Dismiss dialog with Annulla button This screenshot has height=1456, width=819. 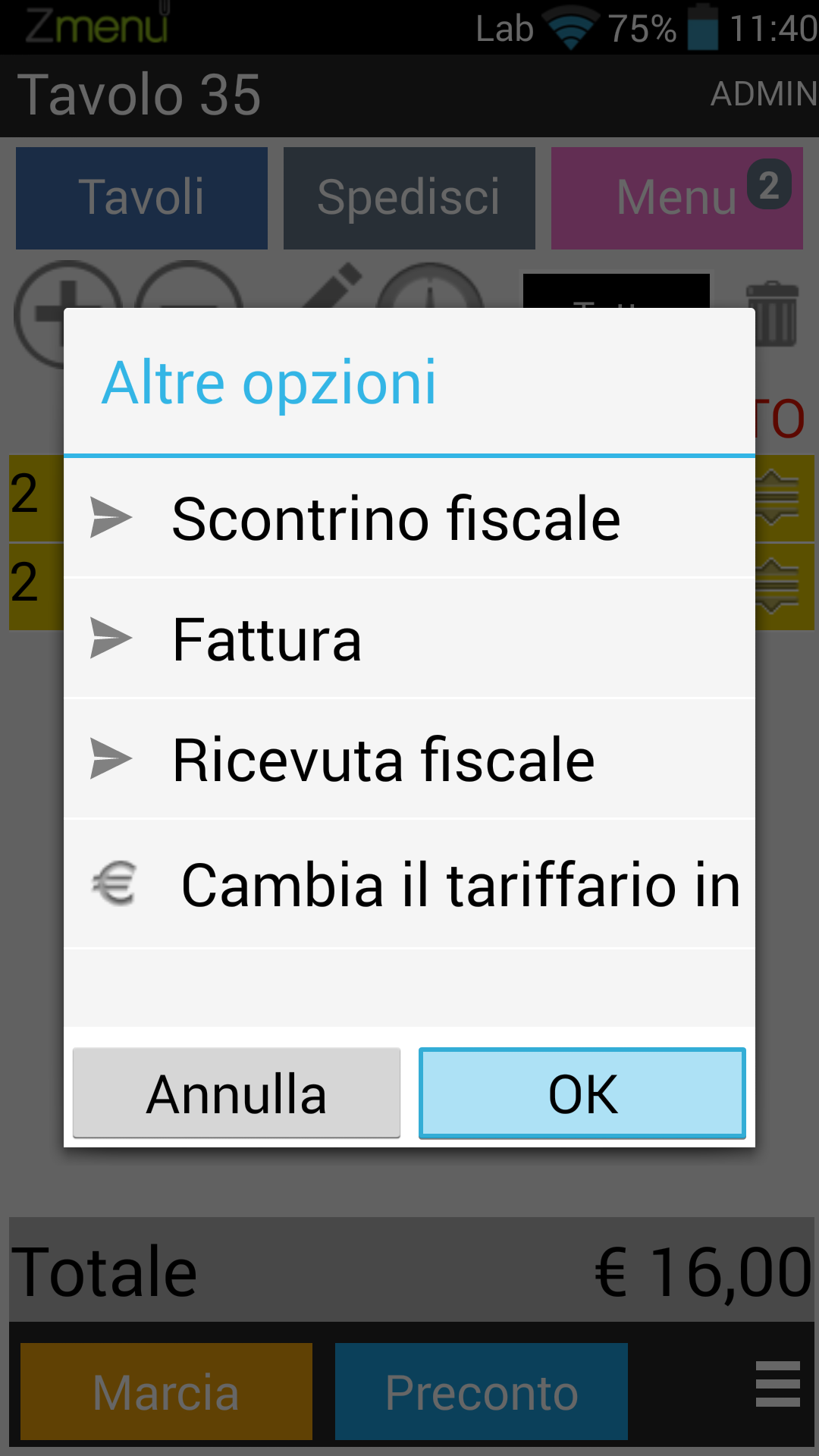[237, 1094]
